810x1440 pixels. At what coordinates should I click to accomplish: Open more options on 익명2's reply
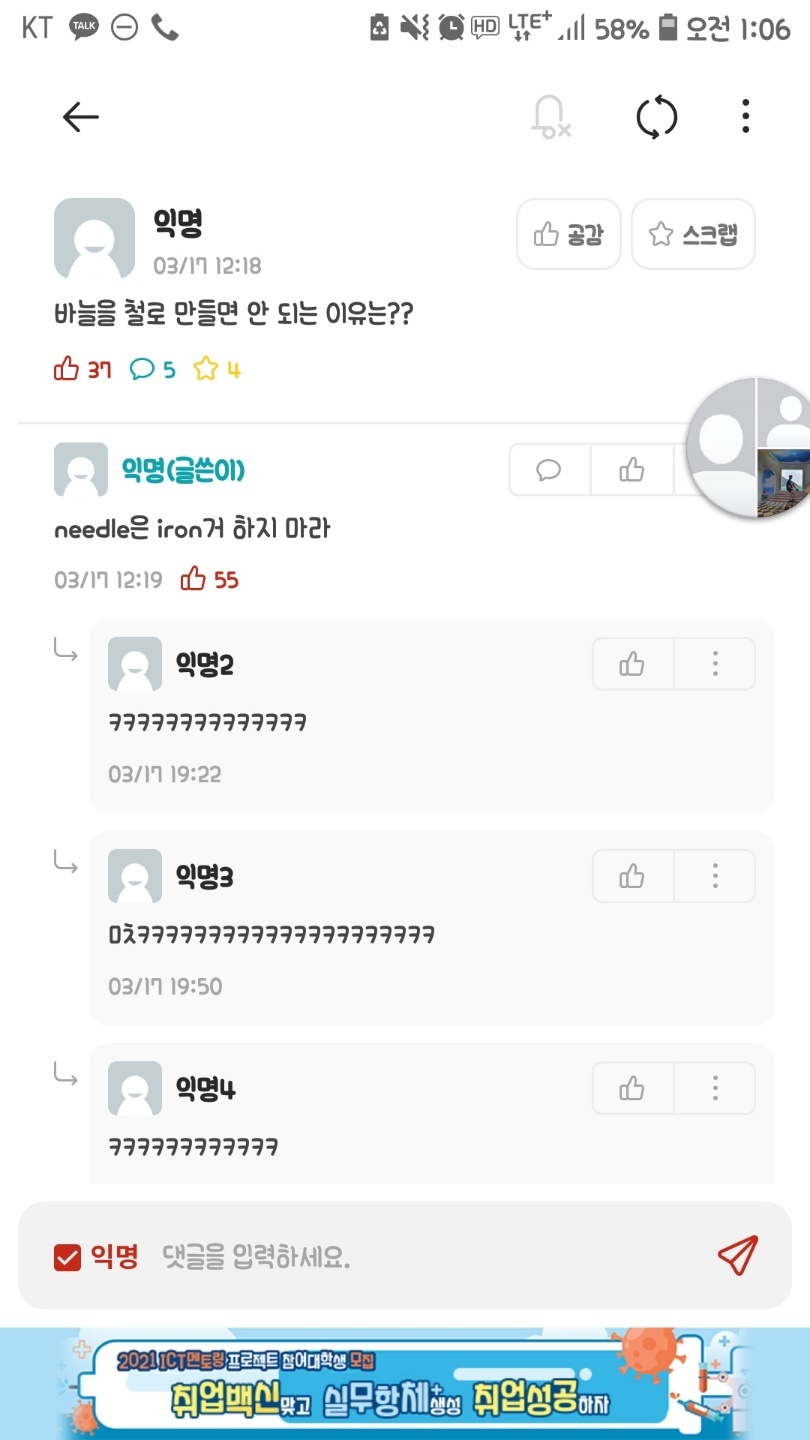pos(715,664)
